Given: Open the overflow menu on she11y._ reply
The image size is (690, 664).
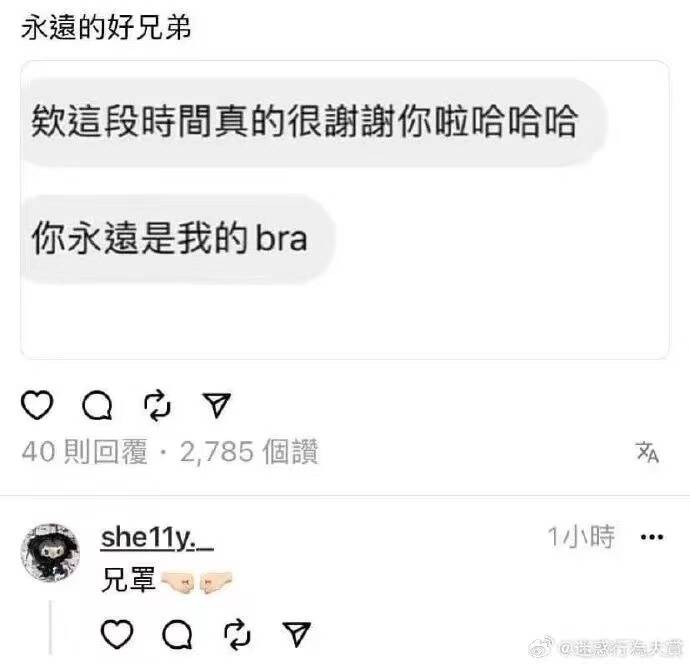Looking at the screenshot, I should (651, 537).
